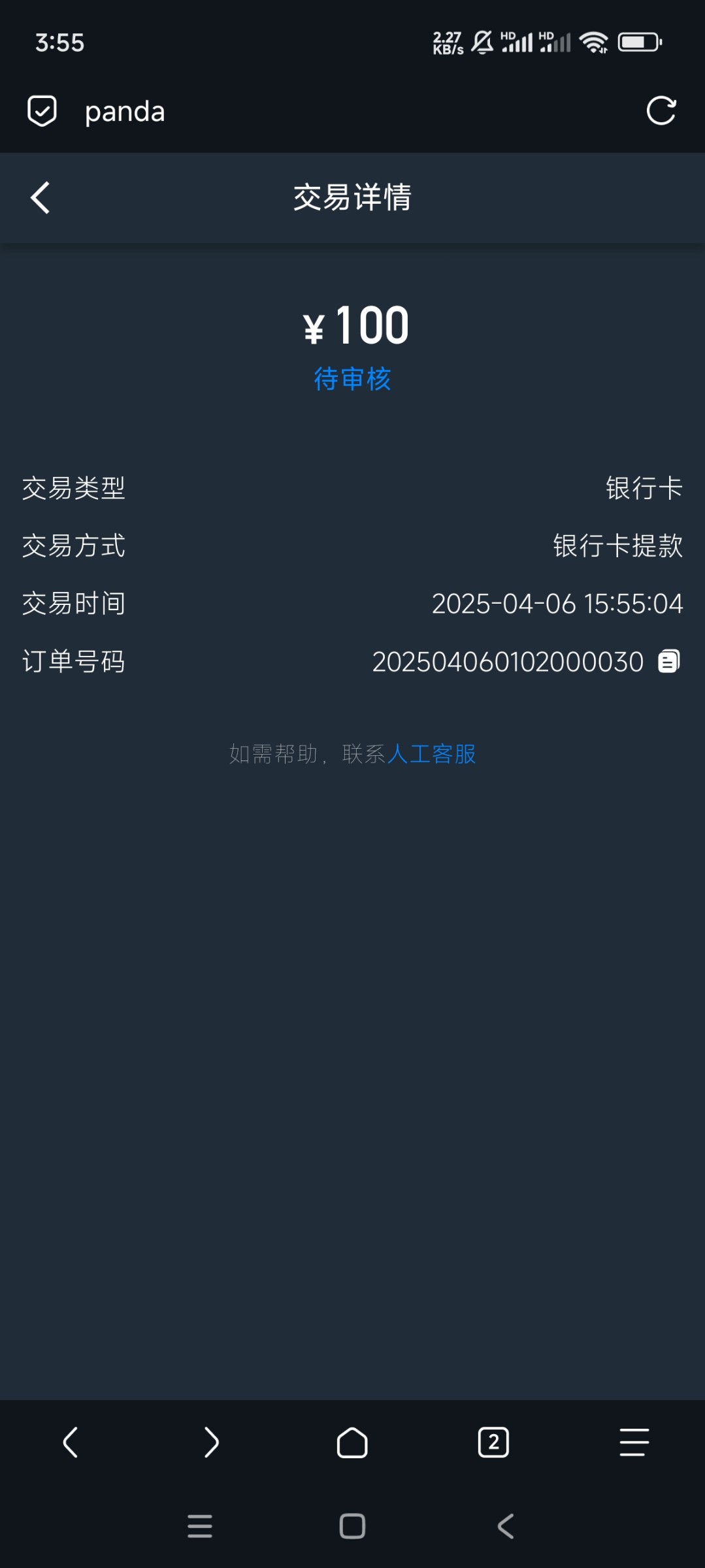
Task: Open the browser home page
Action: tap(352, 1442)
